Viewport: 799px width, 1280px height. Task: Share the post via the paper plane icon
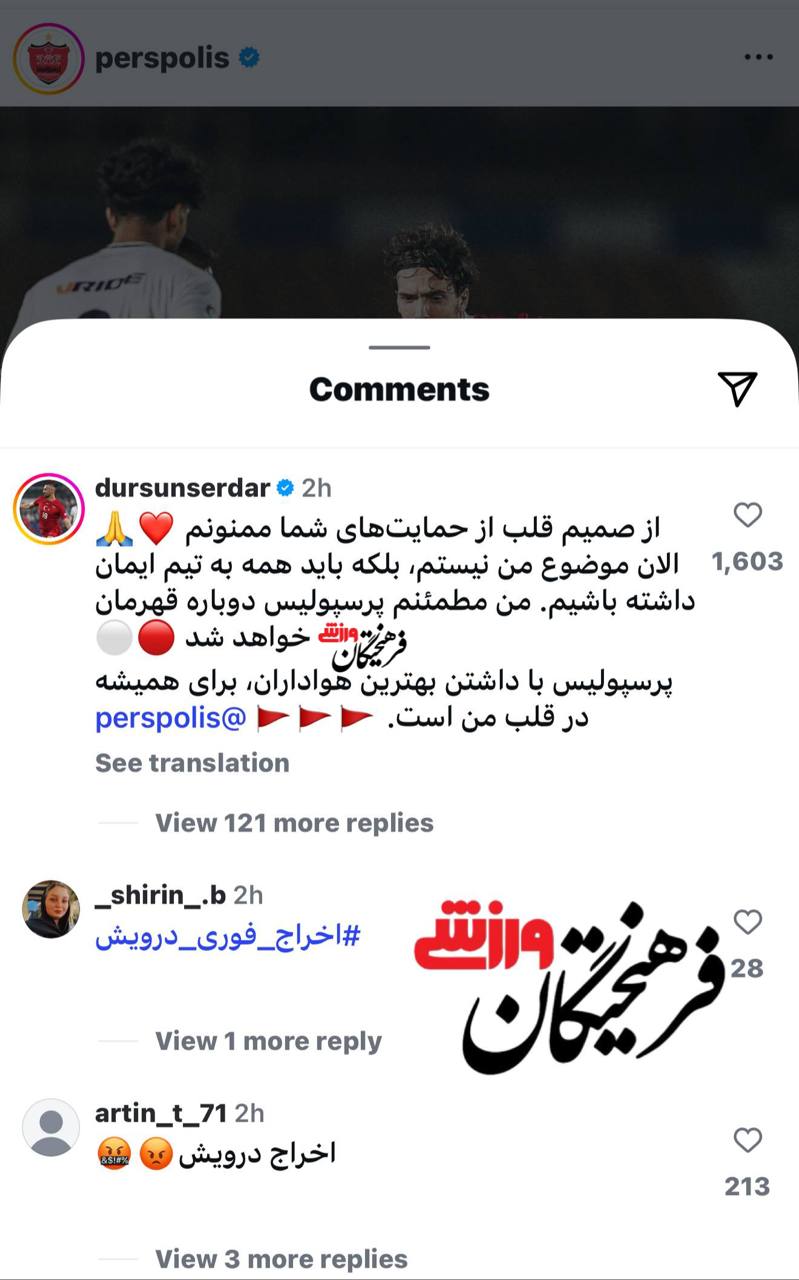coord(738,388)
